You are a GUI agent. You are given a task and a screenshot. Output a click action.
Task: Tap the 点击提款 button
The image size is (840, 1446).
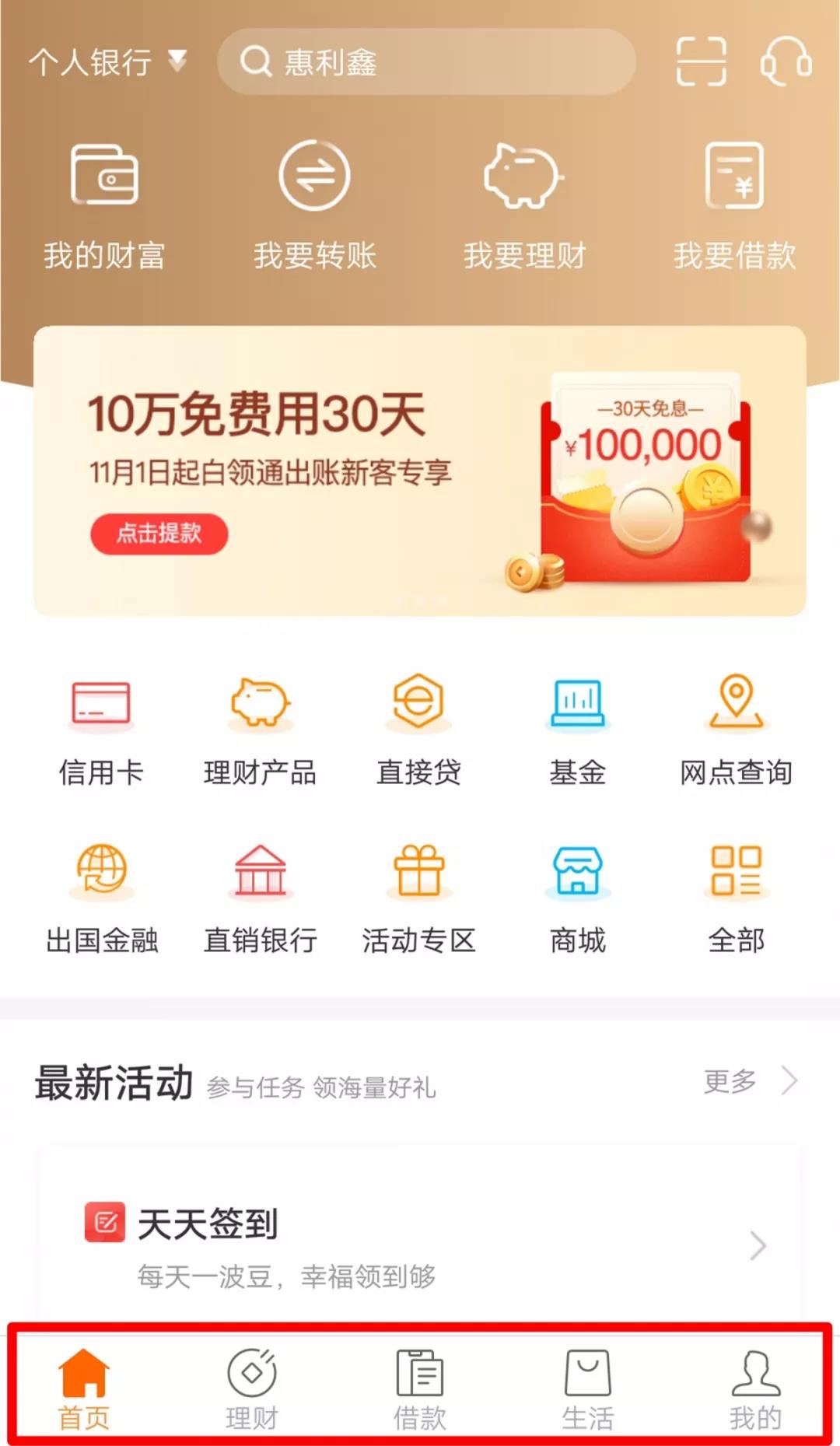pyautogui.click(x=159, y=534)
